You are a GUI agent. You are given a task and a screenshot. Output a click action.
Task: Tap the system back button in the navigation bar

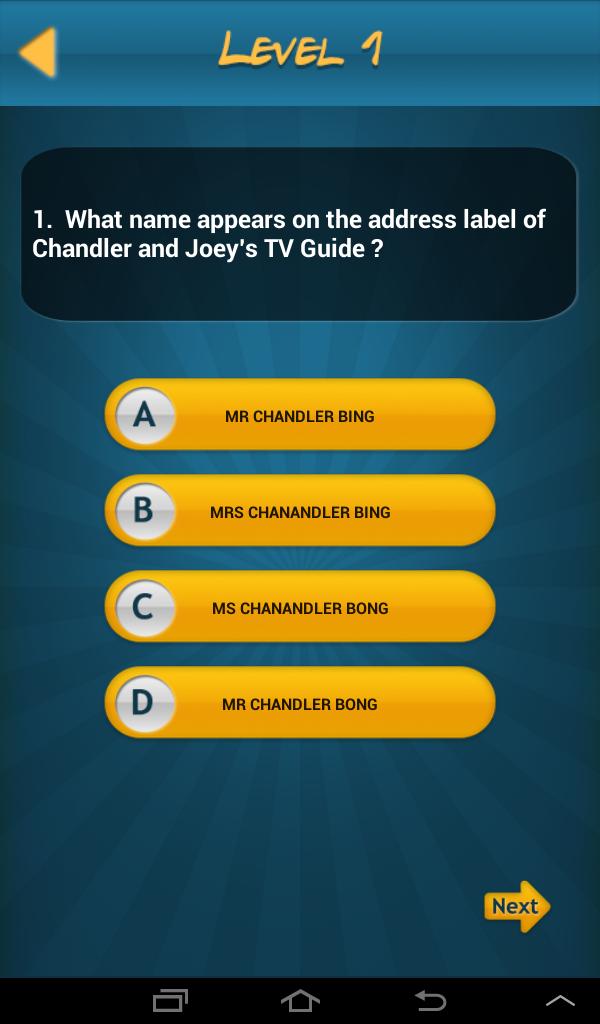pos(430,1000)
